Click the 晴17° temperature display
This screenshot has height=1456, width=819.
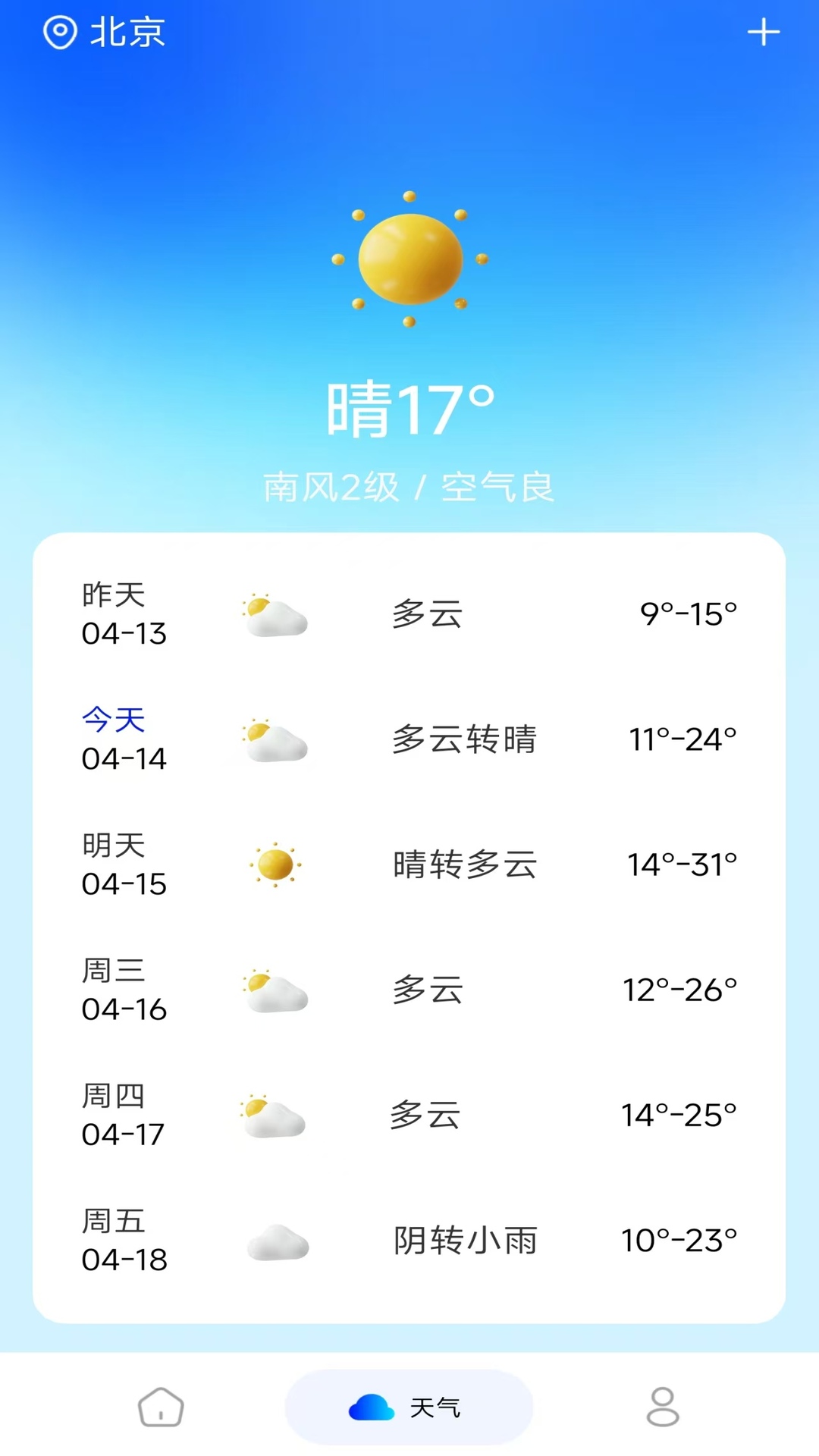[409, 408]
